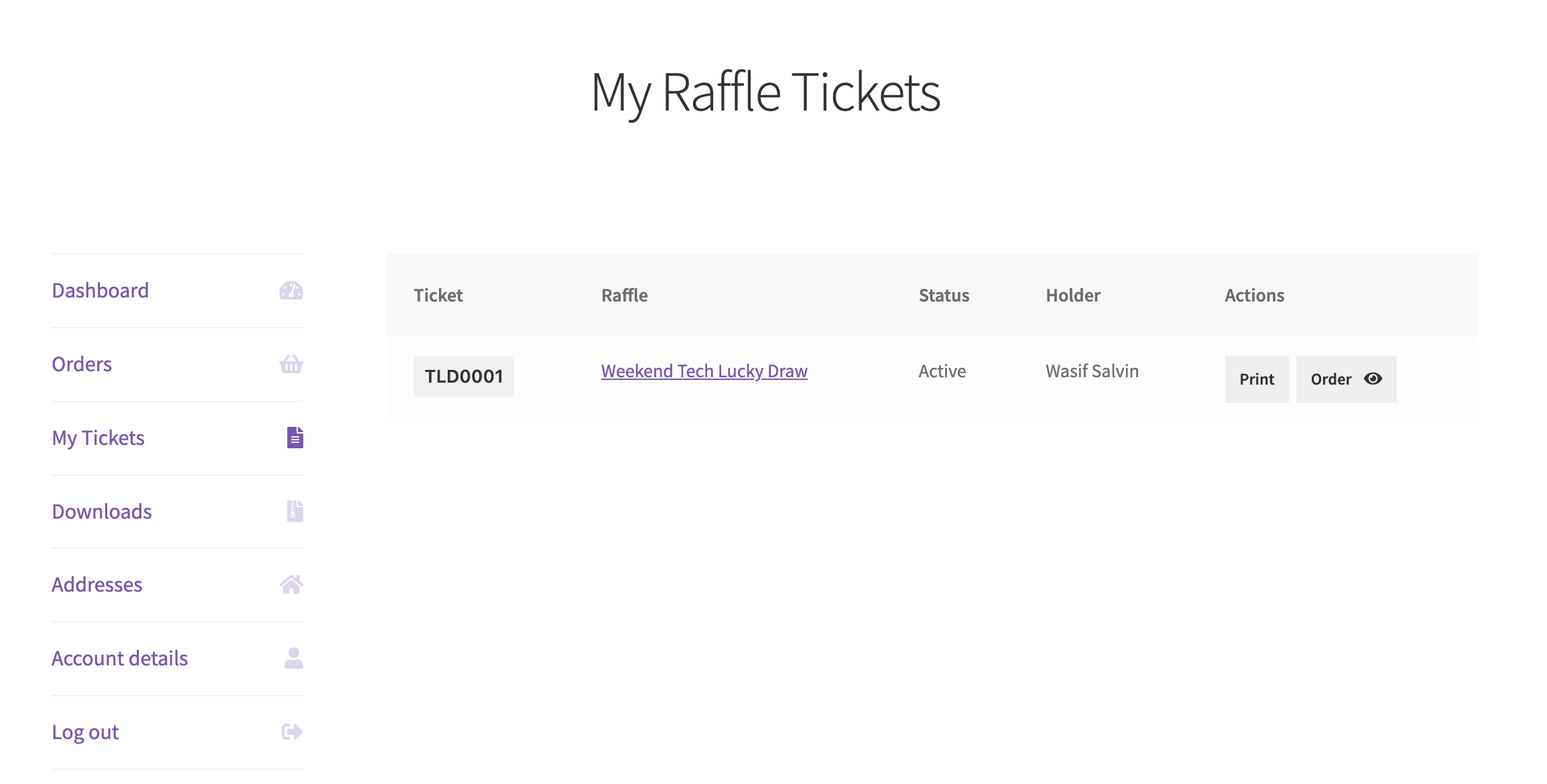
Task: Open the Downloads section
Action: click(x=102, y=512)
